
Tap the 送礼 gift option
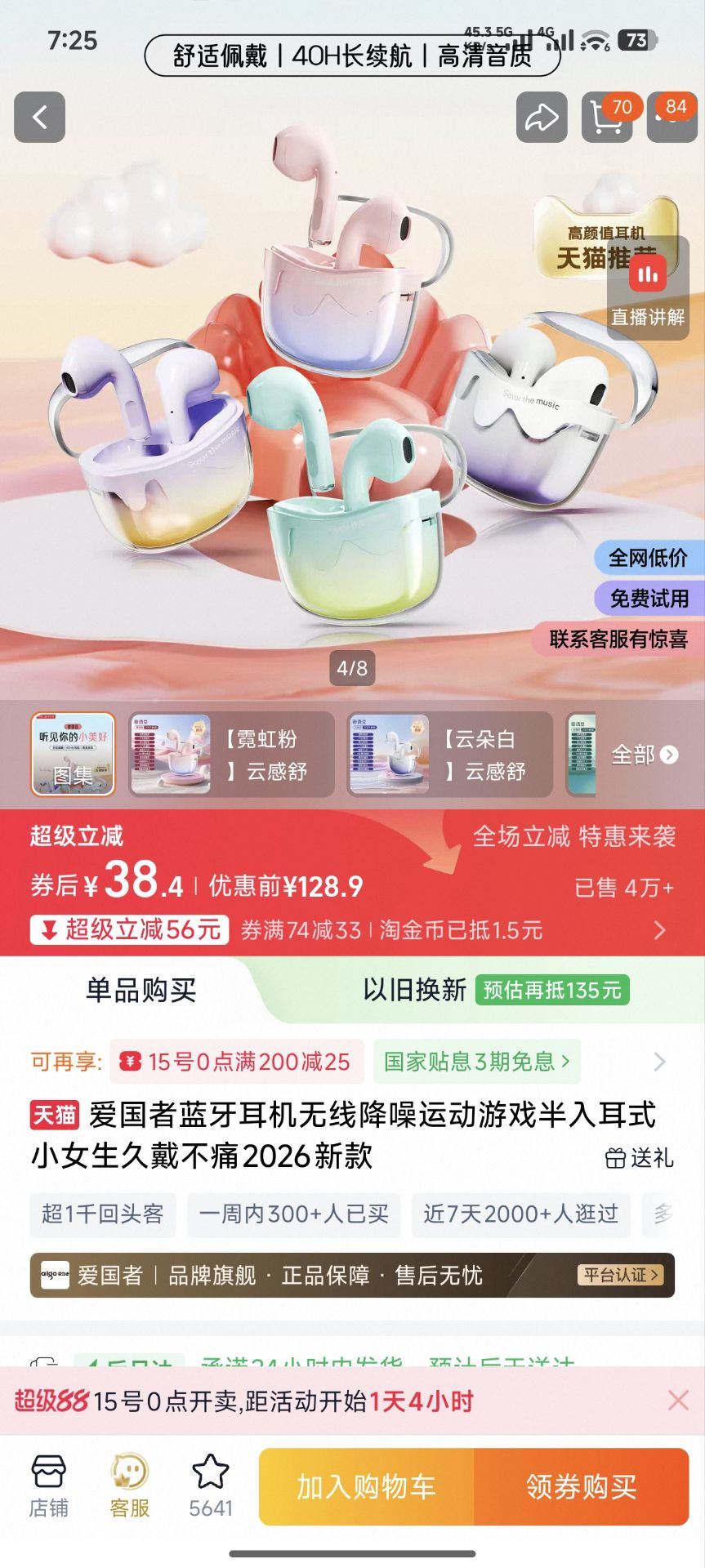point(639,1157)
